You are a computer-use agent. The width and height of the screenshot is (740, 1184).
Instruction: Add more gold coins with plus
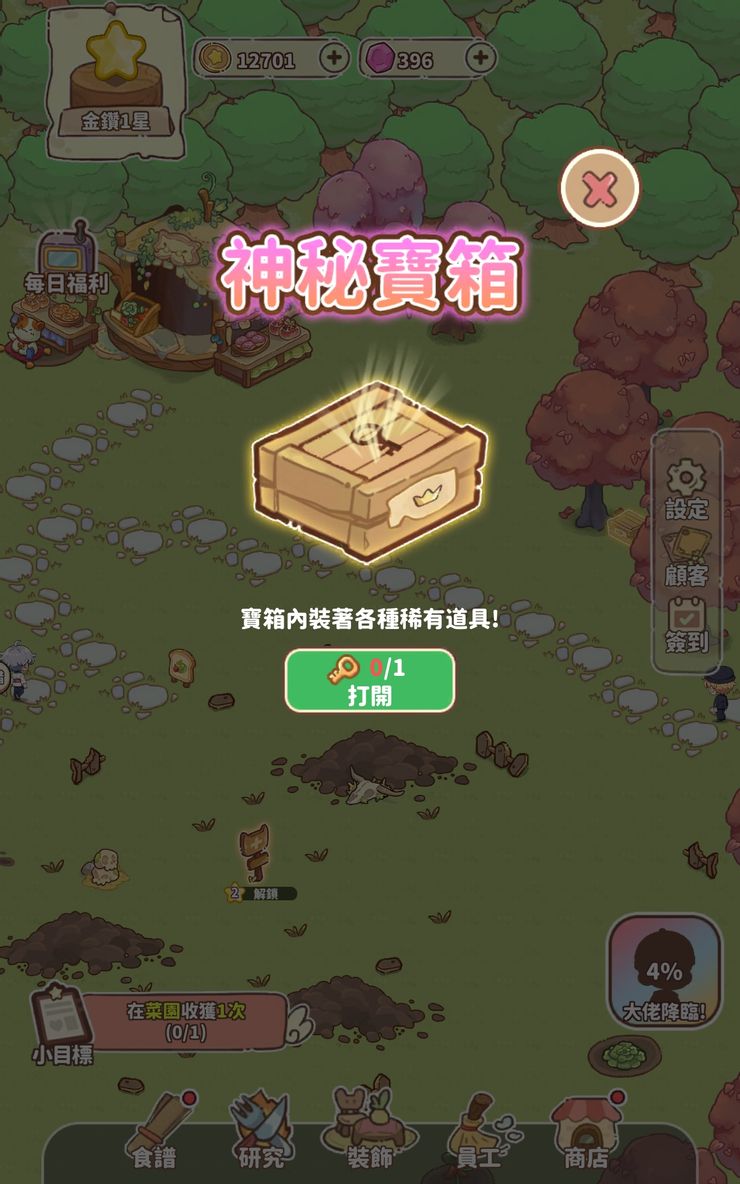(334, 58)
